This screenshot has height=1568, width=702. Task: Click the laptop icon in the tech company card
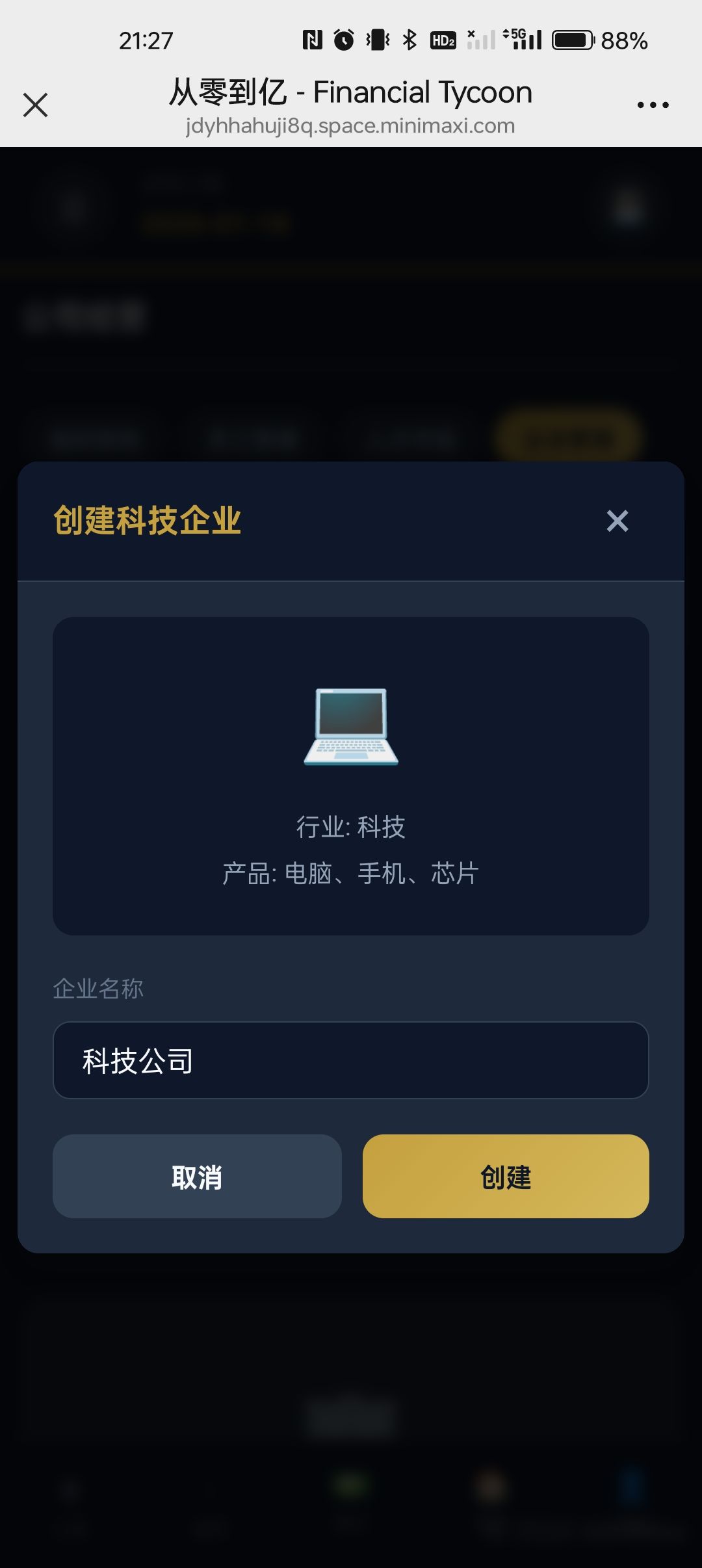pyautogui.click(x=350, y=727)
